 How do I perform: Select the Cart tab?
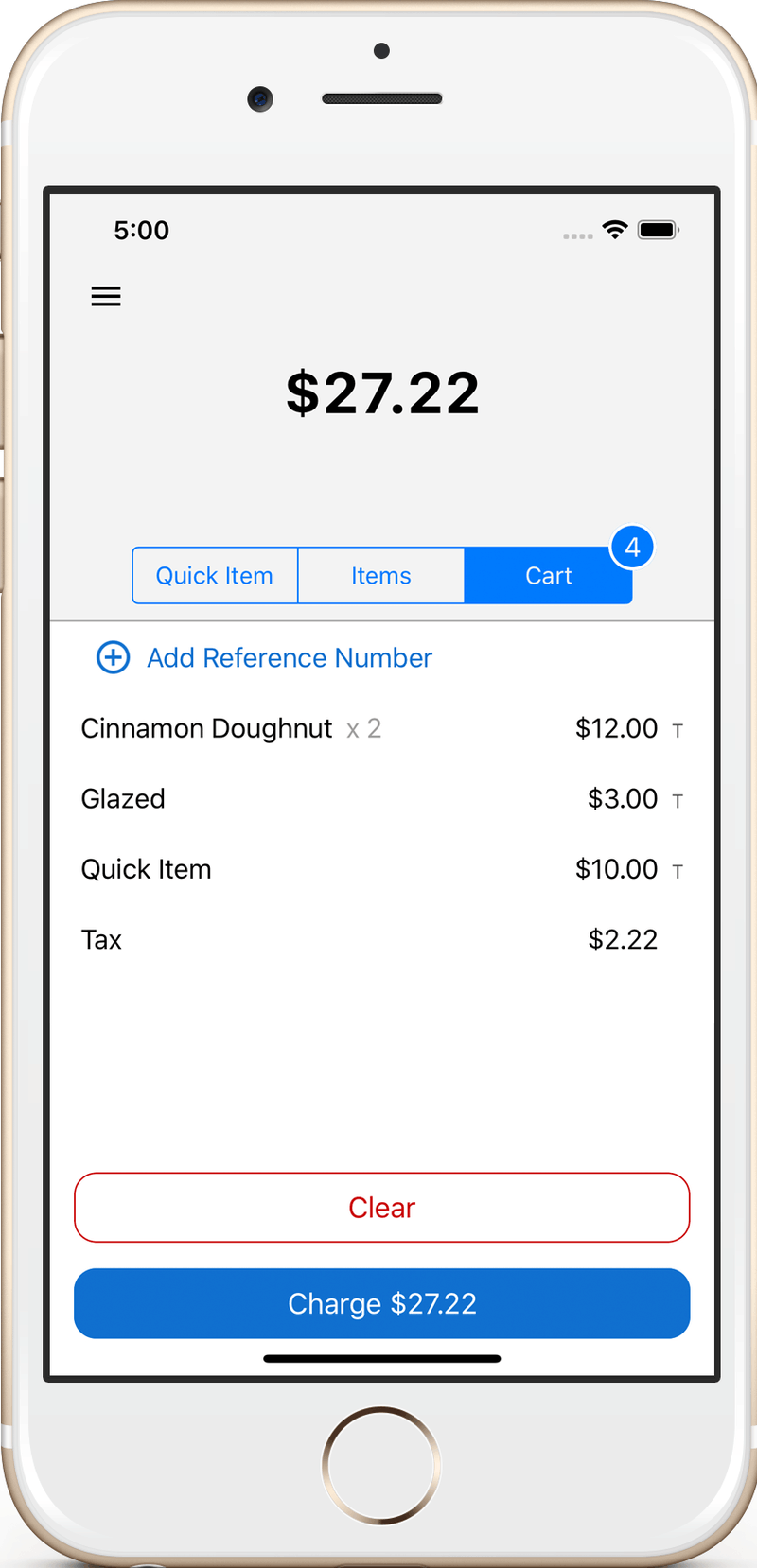coord(548,575)
